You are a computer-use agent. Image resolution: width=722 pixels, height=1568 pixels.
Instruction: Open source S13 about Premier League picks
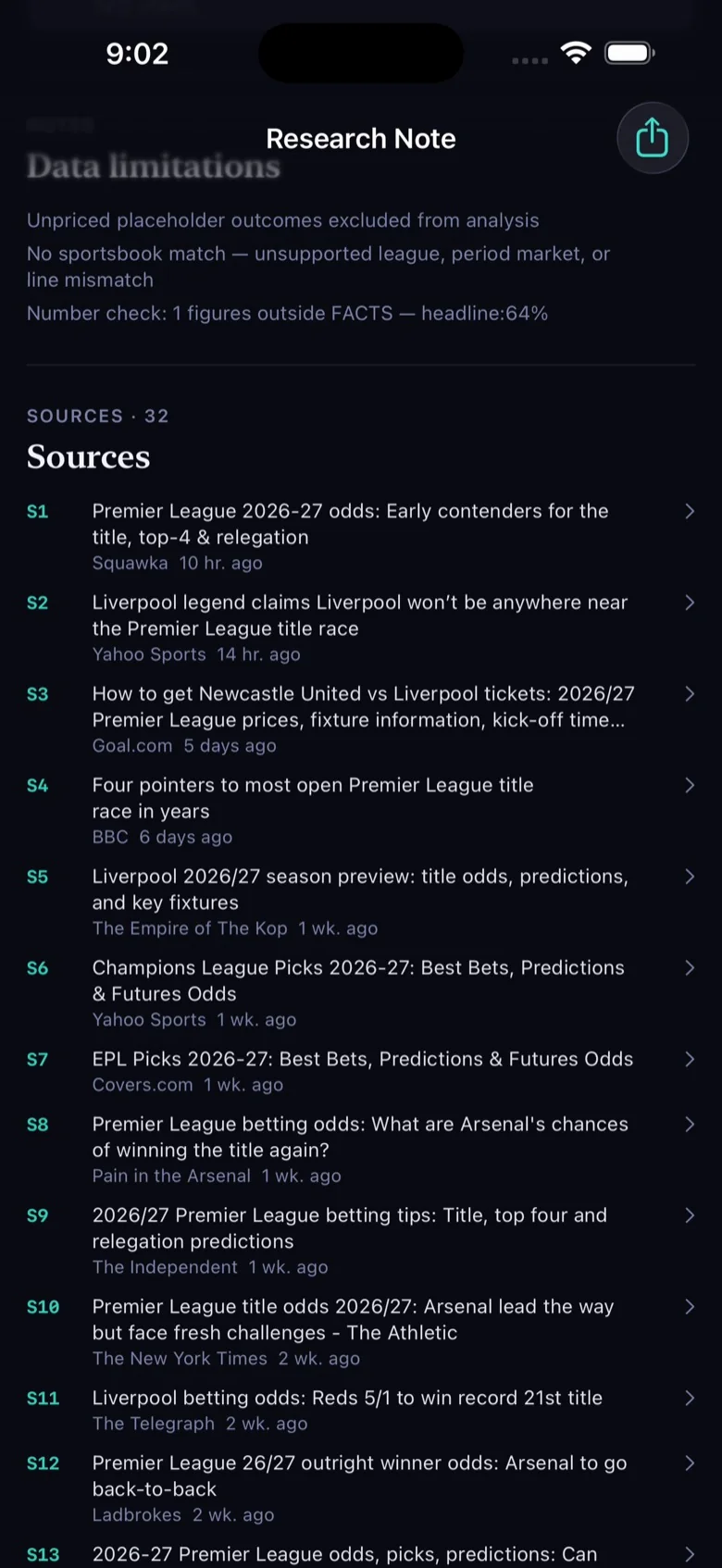coord(361,1553)
